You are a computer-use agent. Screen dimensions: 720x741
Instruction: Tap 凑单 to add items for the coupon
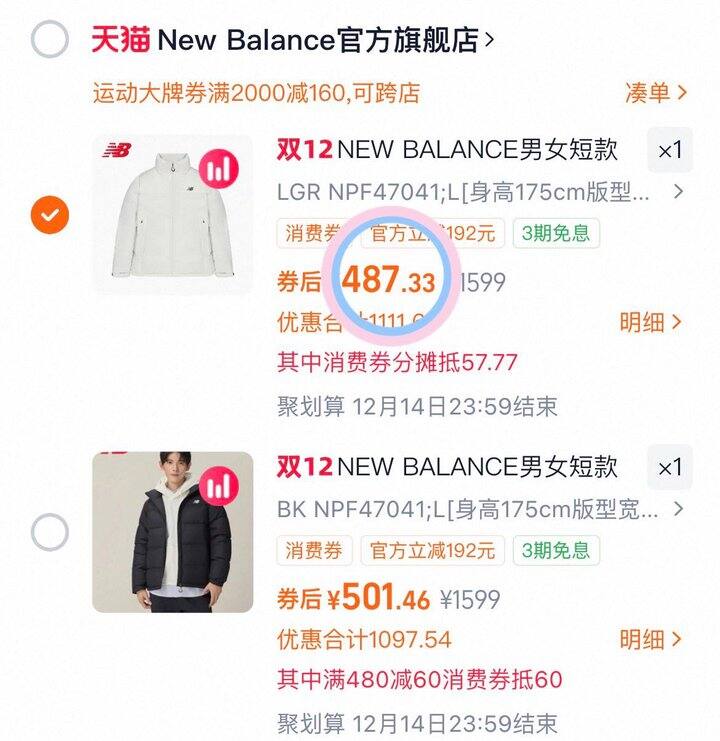point(656,93)
